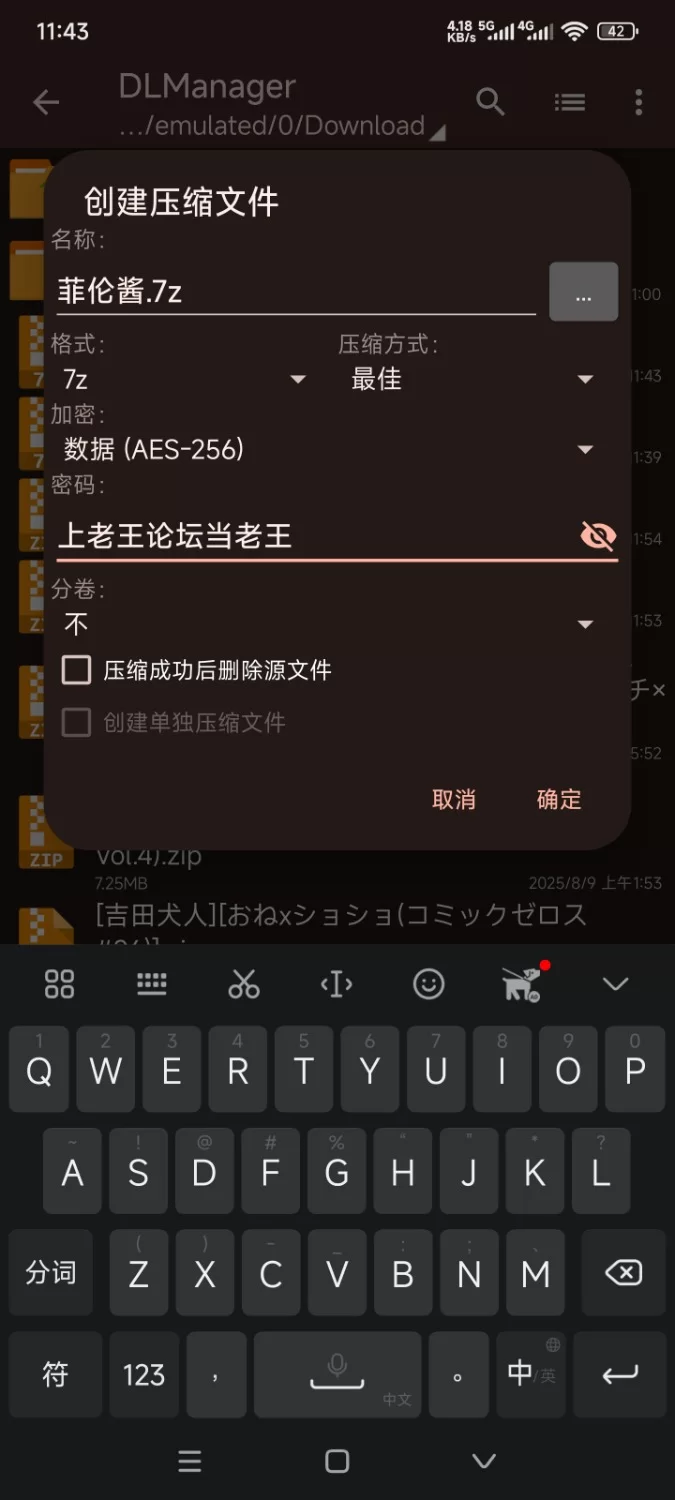Open the keyboard emoji panel

click(428, 984)
